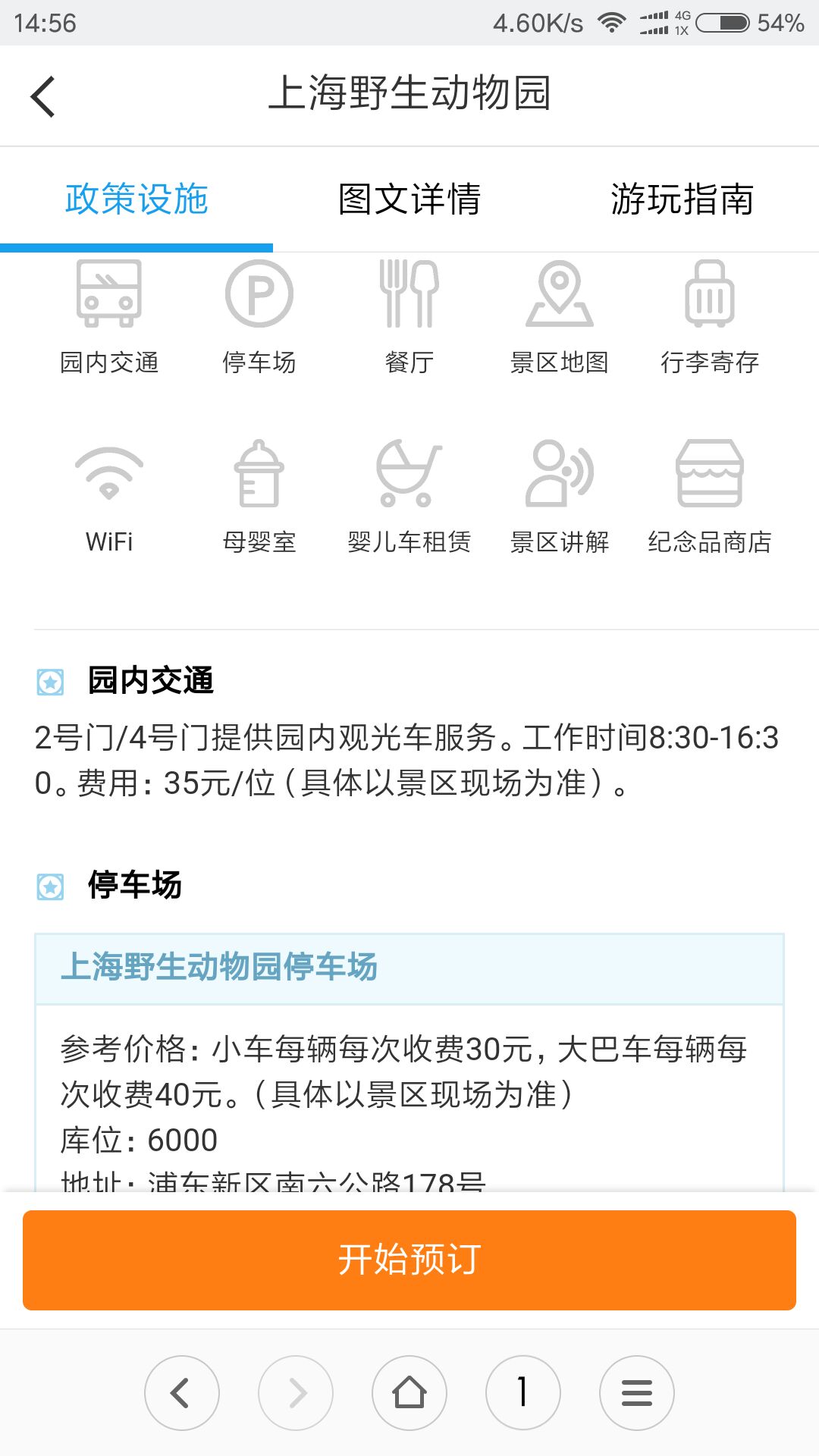Tap the browser back arrow in bottom toolbar
819x1456 pixels.
(181, 1393)
